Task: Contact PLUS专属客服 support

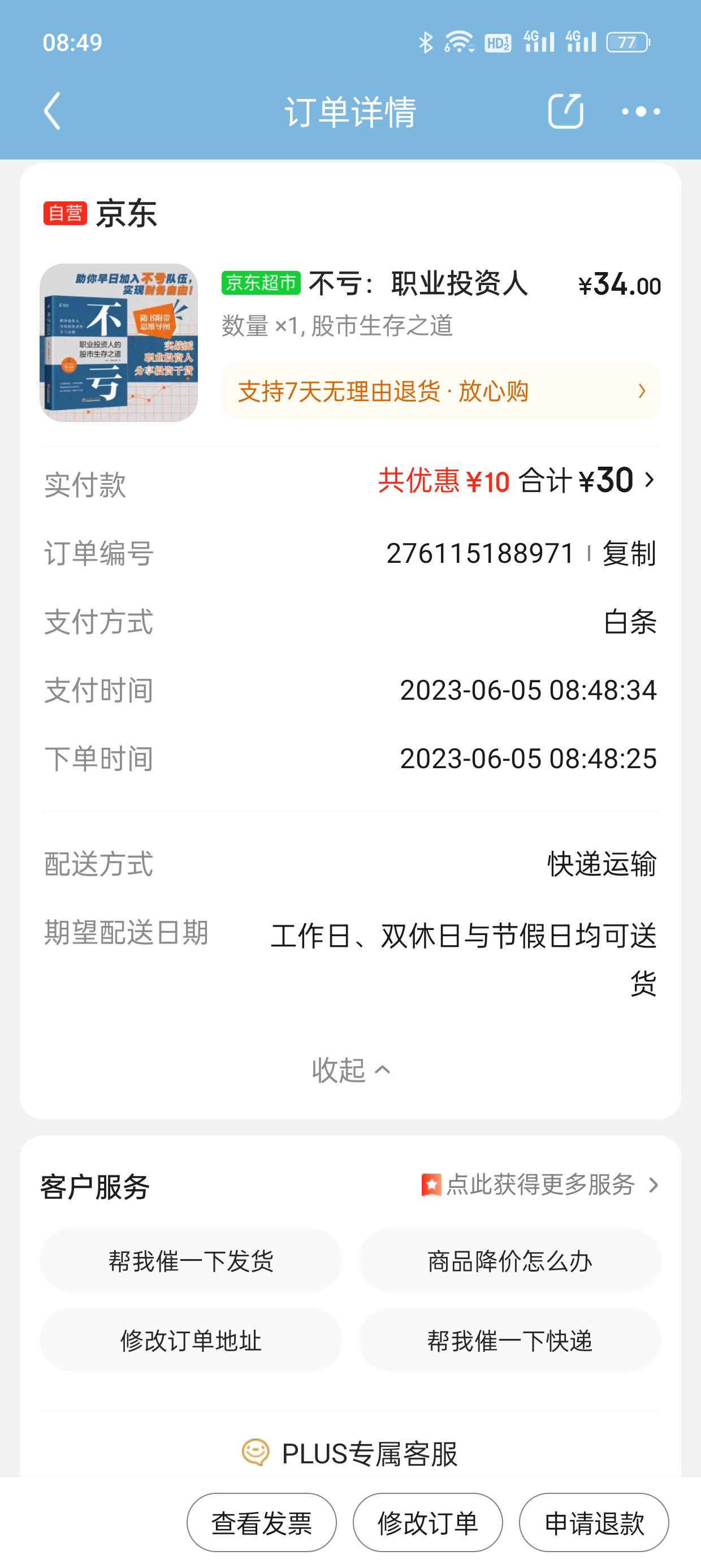Action: pyautogui.click(x=350, y=1453)
